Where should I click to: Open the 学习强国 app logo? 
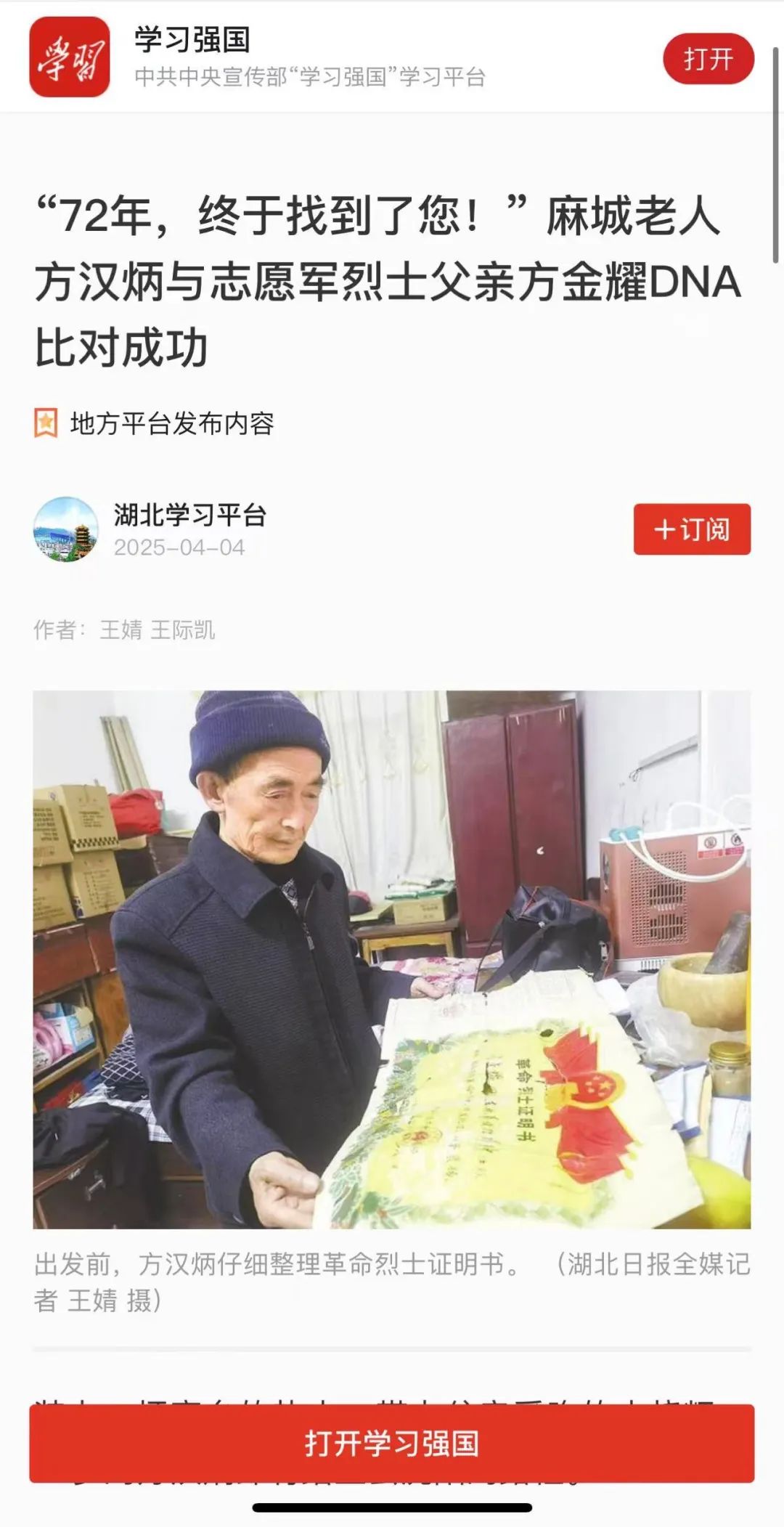70,57
